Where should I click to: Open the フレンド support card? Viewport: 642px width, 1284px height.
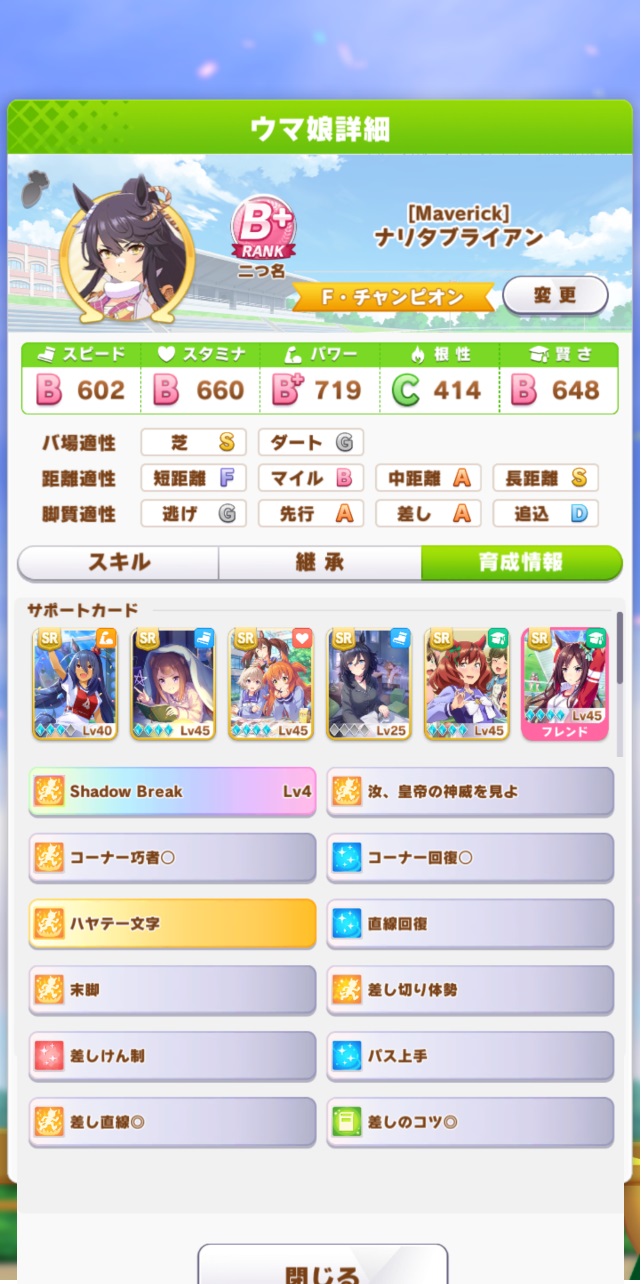pyautogui.click(x=565, y=684)
